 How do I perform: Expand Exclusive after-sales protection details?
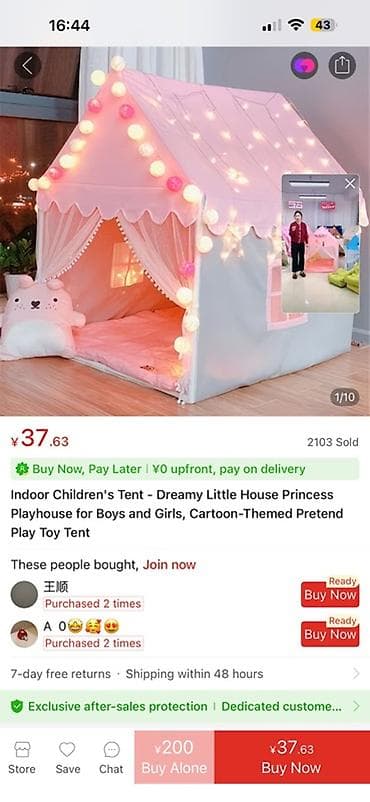(x=185, y=707)
